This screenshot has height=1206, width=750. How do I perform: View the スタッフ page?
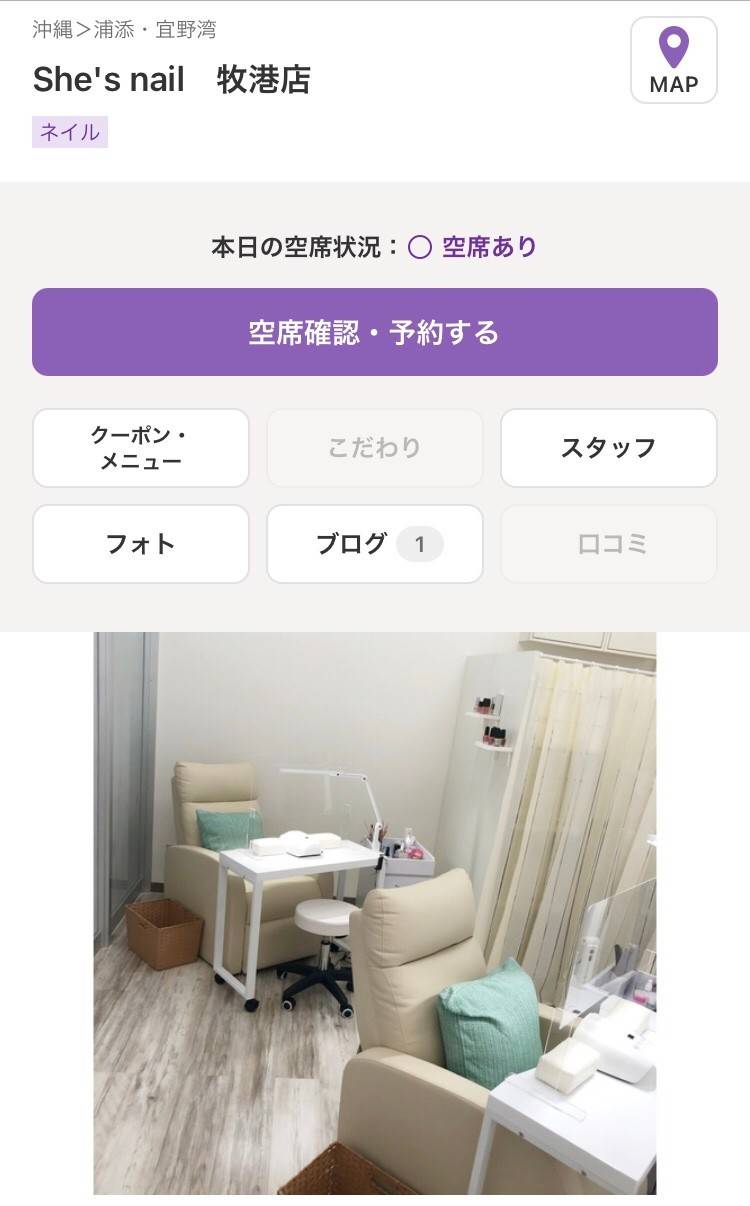(608, 448)
